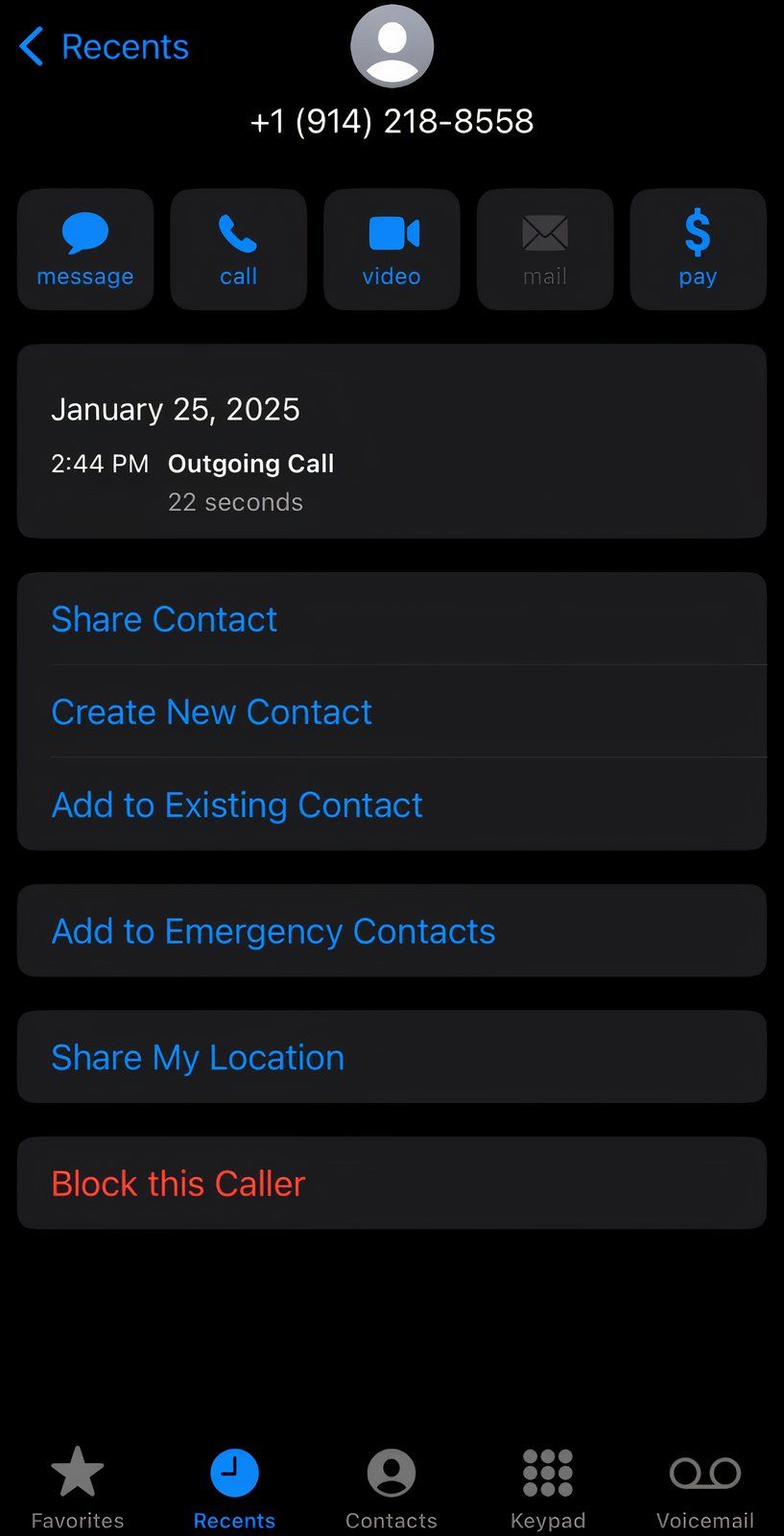Tap Add to Existing Contact

point(237,805)
